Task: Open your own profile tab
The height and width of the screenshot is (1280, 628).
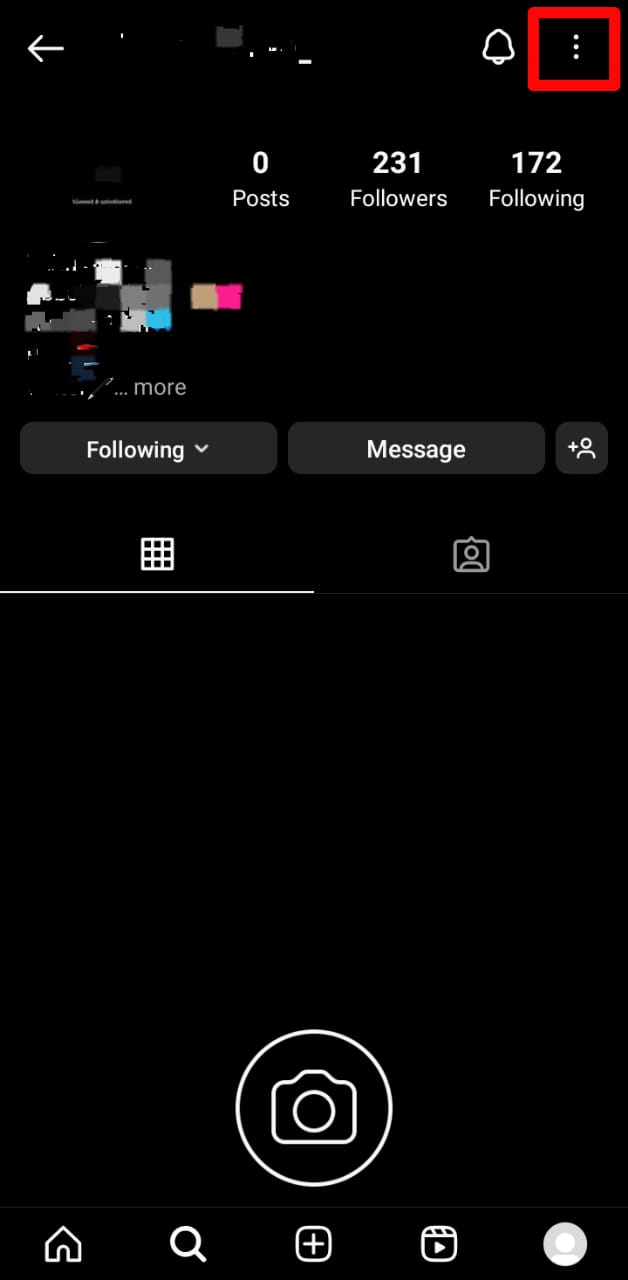Action: pyautogui.click(x=564, y=1244)
